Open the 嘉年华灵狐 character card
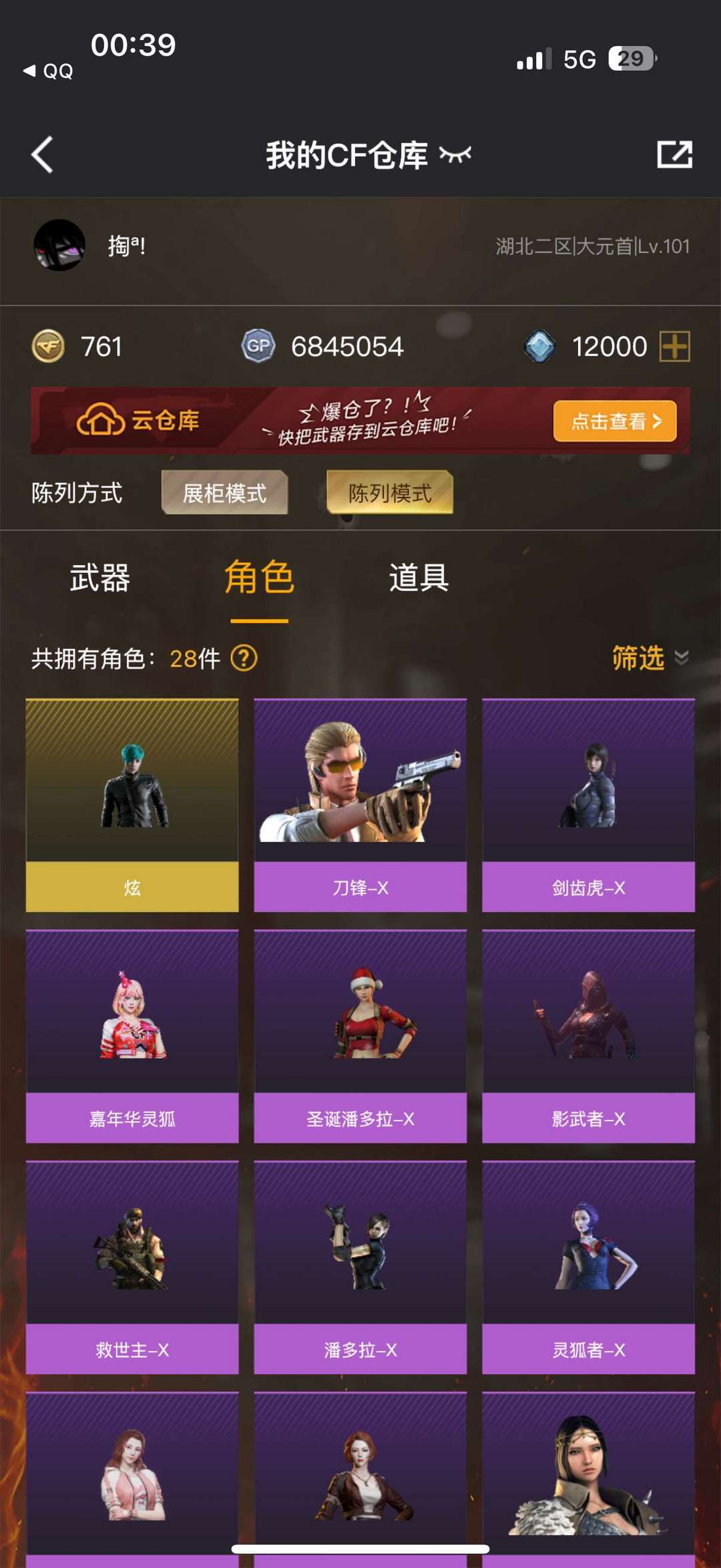Viewport: 721px width, 1568px height. (132, 1036)
